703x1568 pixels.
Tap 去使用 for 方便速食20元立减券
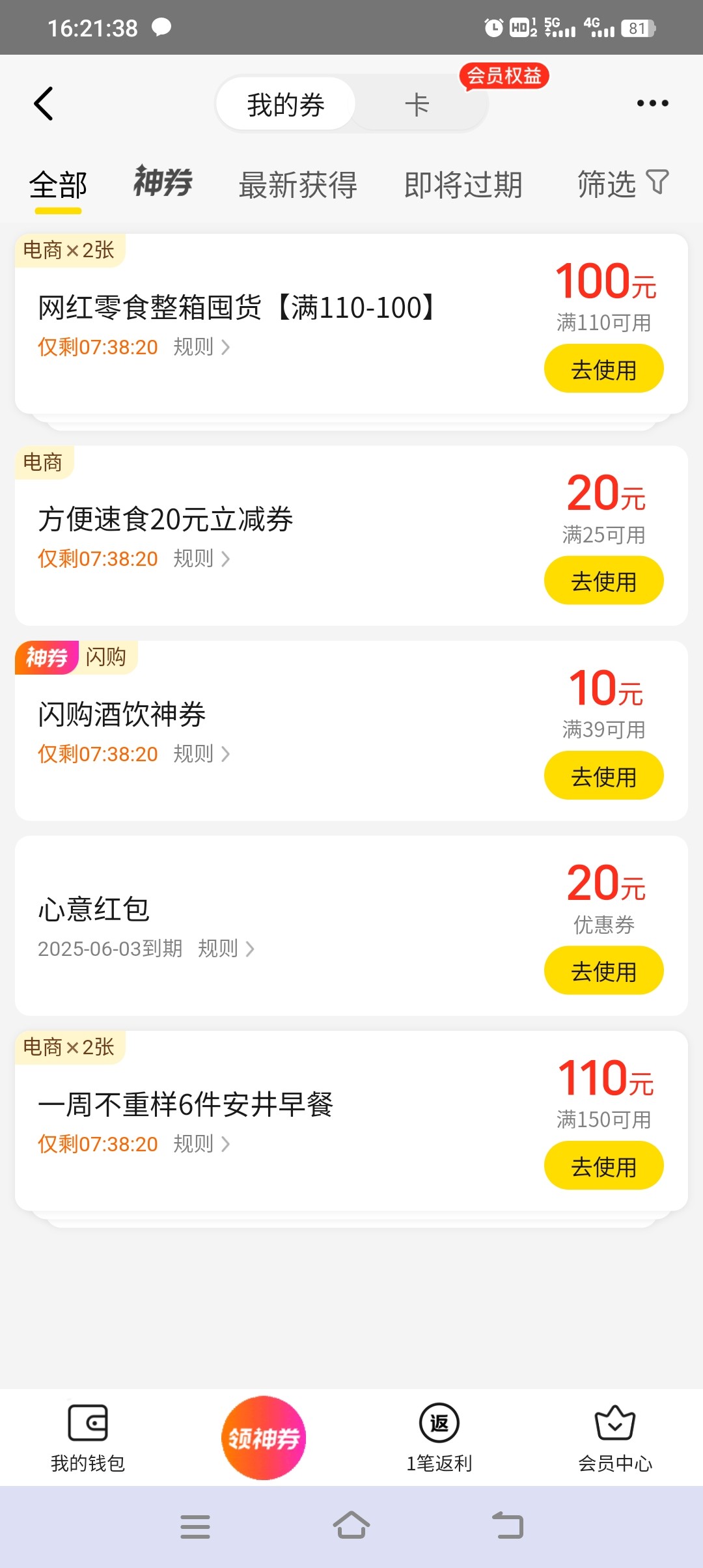coord(603,580)
